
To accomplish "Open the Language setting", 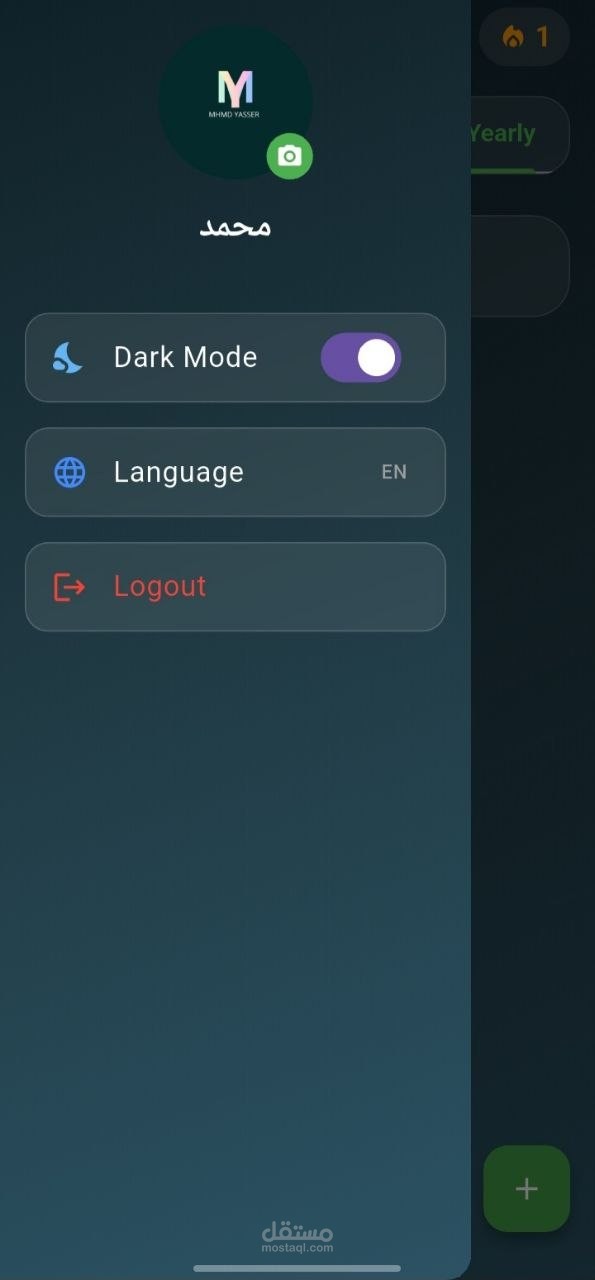I will (235, 472).
